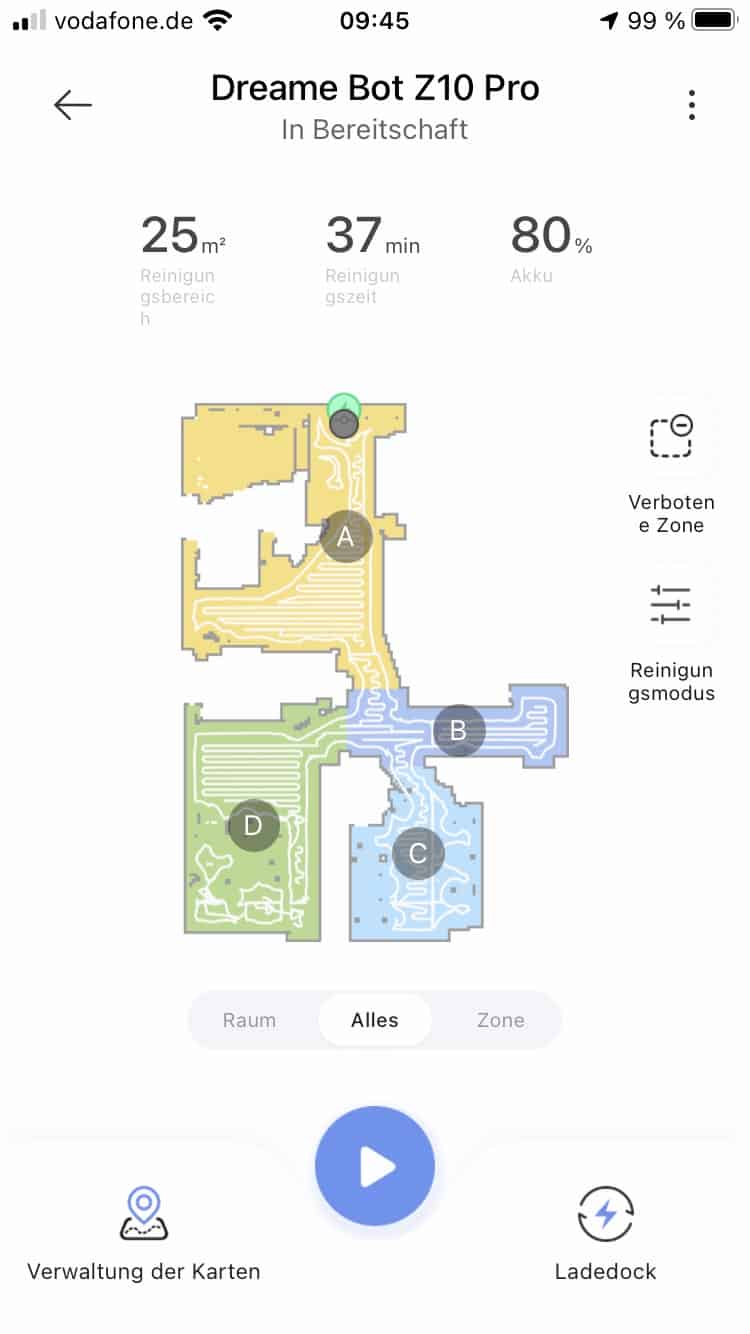Start cleaning with the play button
The image size is (750, 1334).
375,1166
